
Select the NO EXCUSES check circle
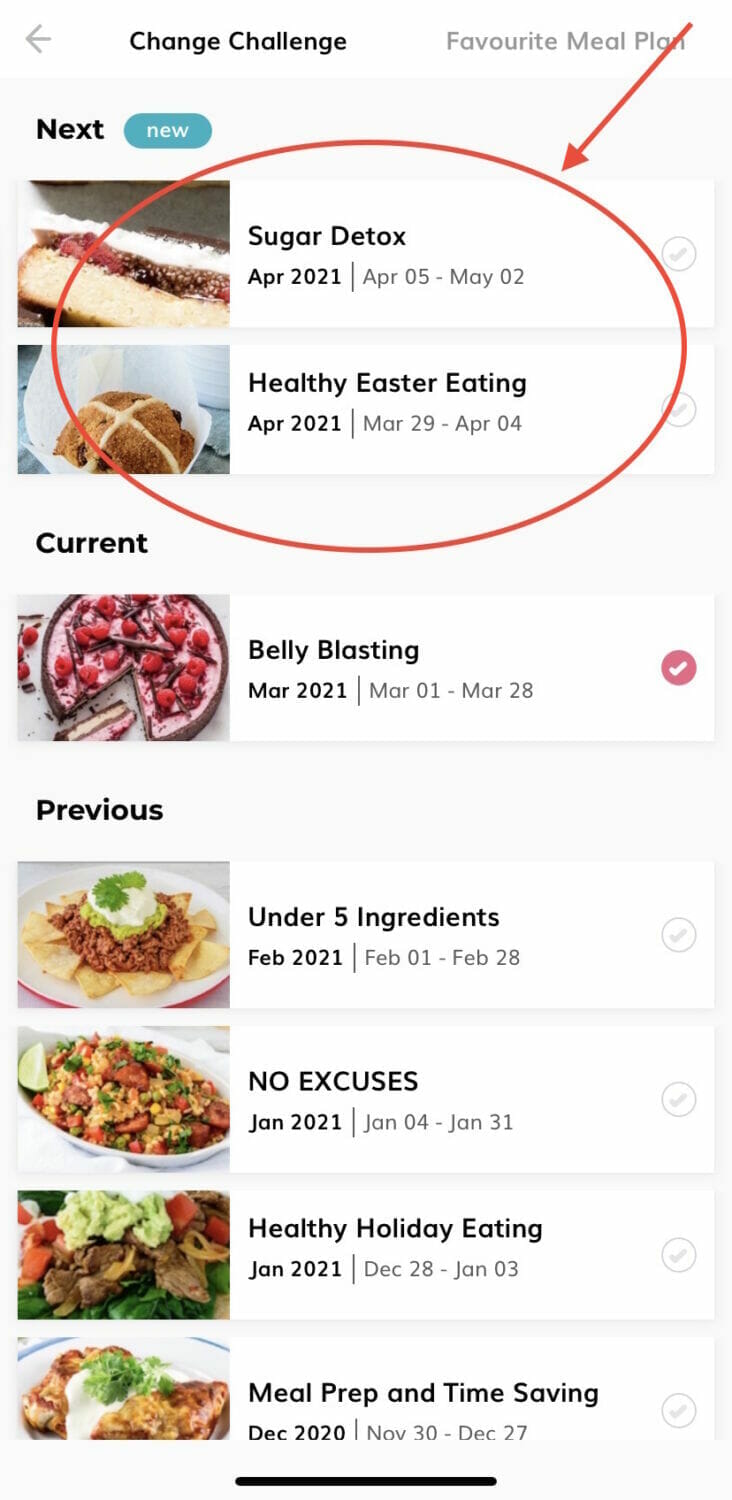click(x=679, y=1099)
